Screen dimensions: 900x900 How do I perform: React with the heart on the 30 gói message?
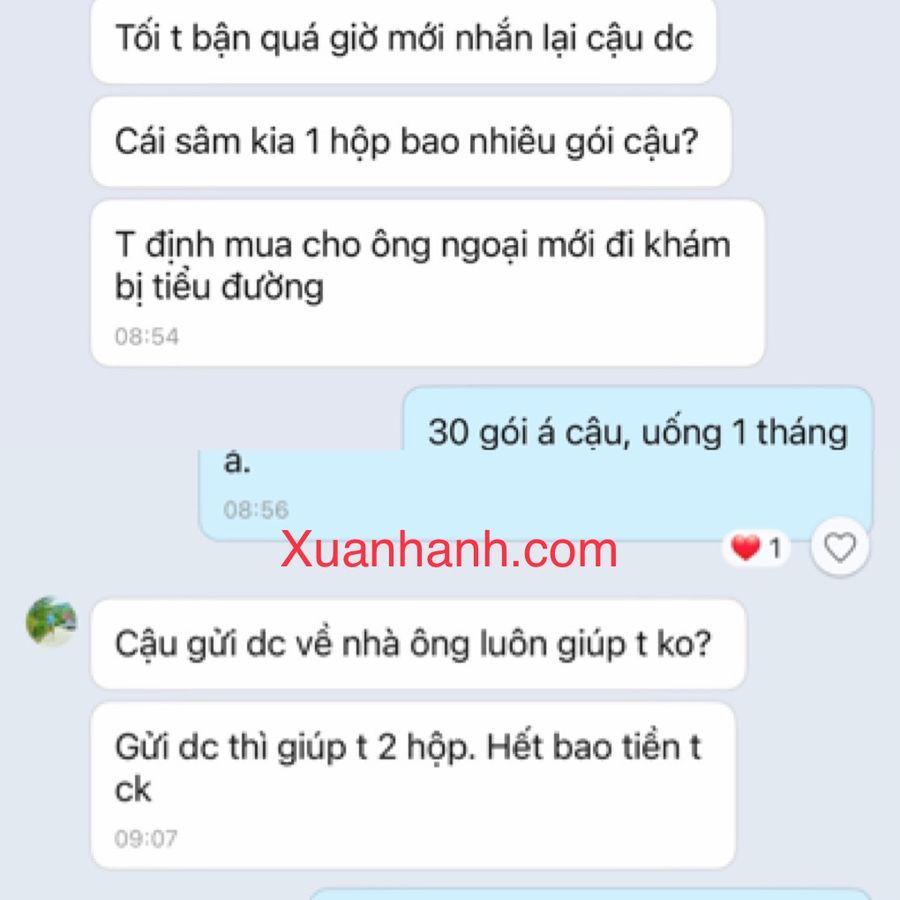tap(840, 548)
